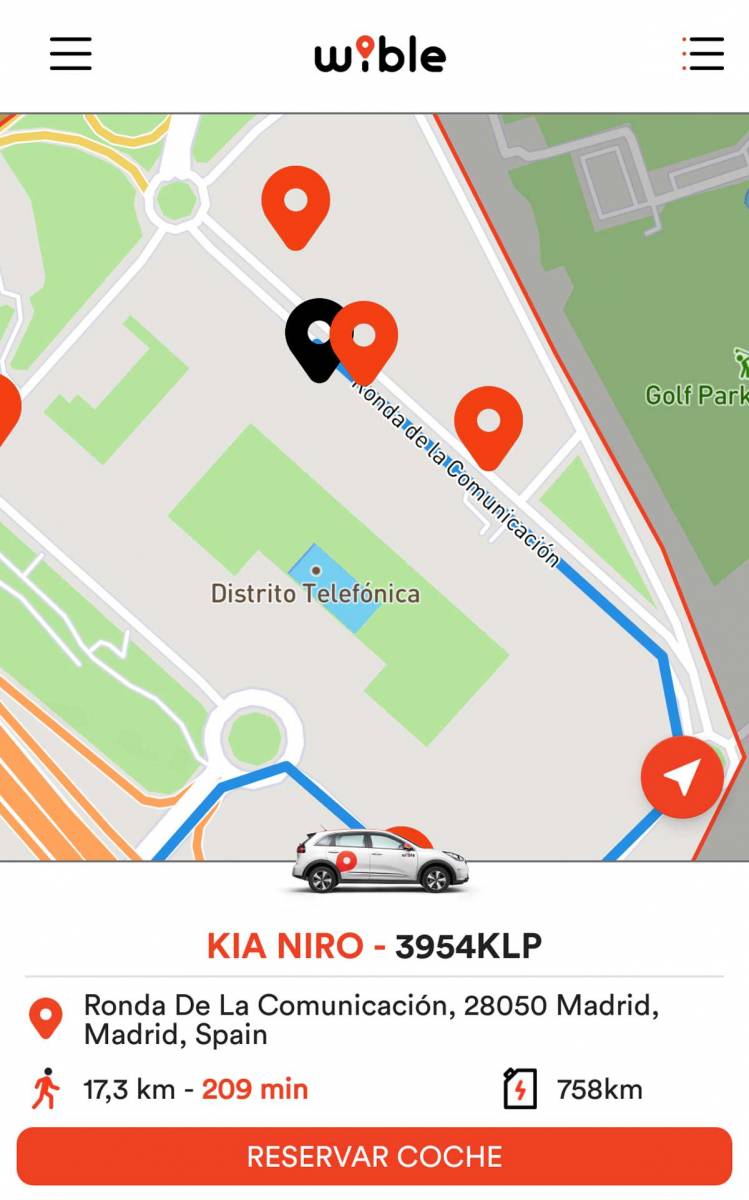This screenshot has height=1200, width=749.
Task: Tap the walking distance icon
Action: (x=45, y=1088)
